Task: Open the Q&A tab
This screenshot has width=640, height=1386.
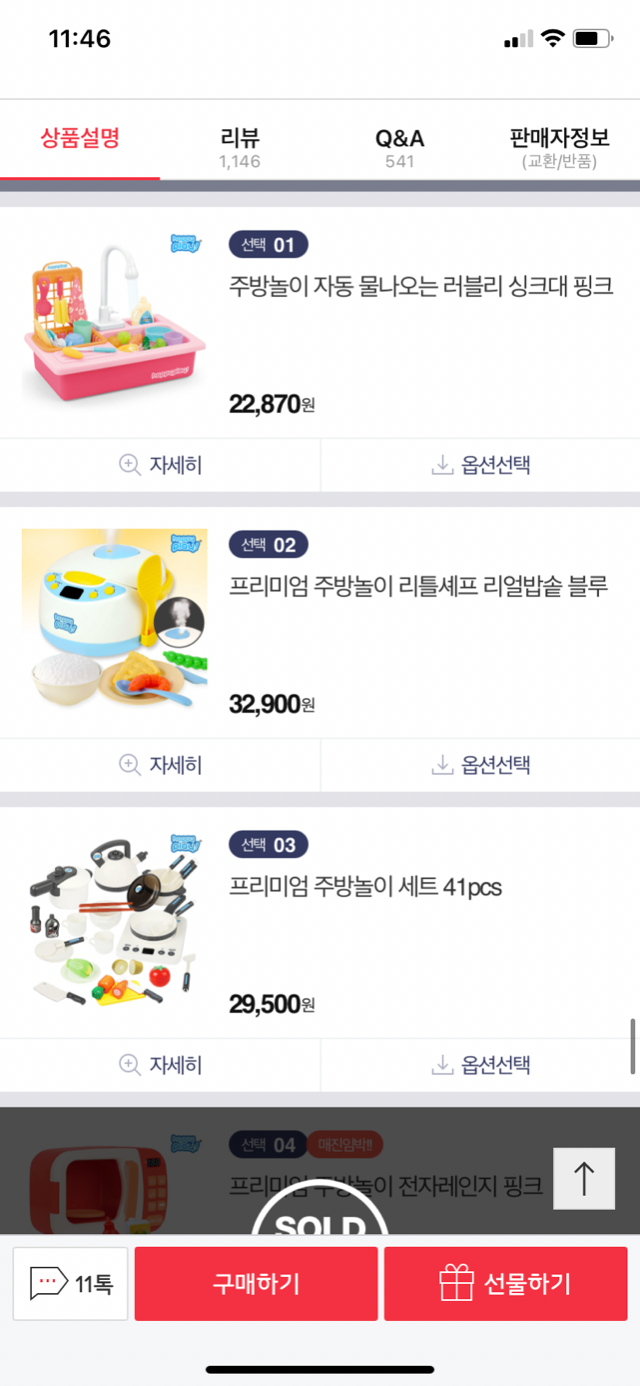Action: point(400,146)
